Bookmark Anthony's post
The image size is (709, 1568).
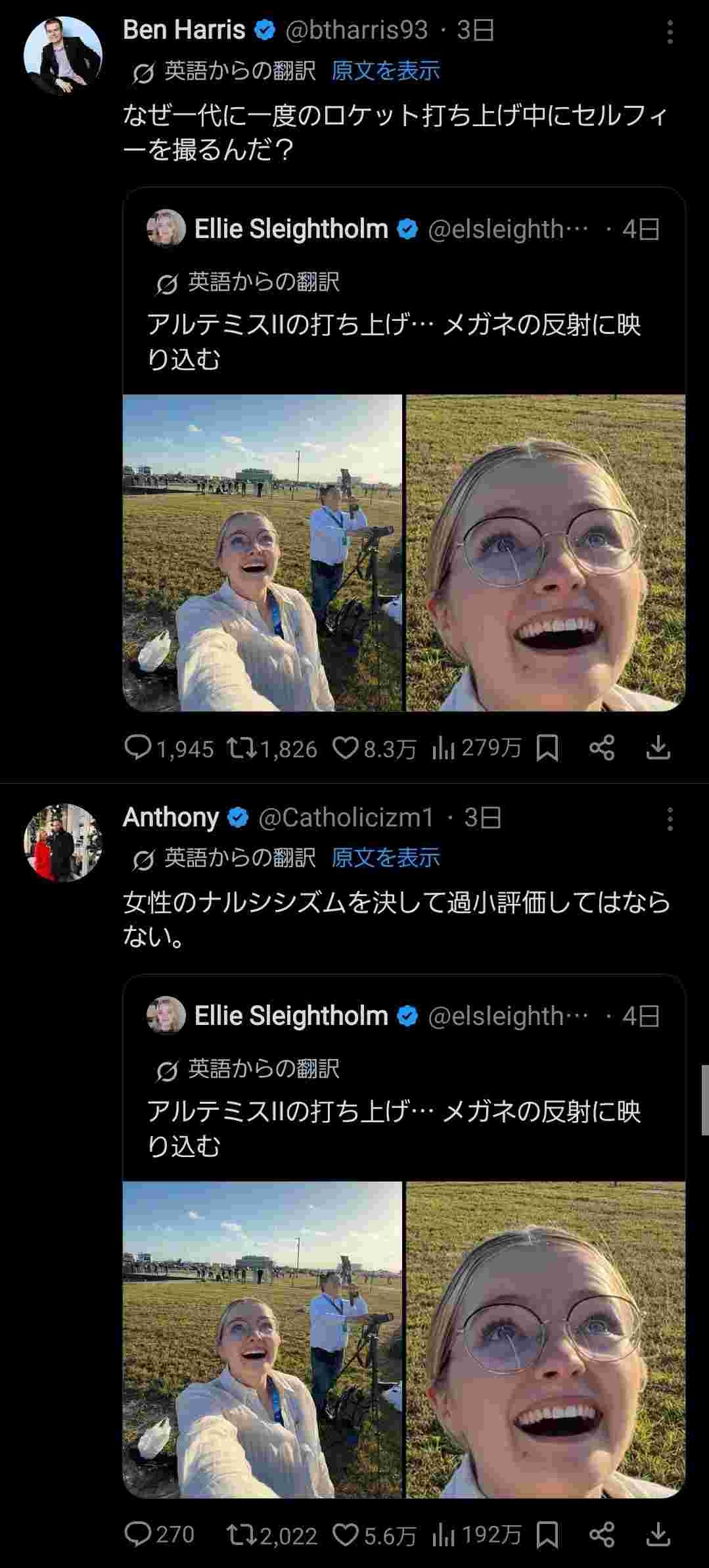click(x=547, y=1535)
